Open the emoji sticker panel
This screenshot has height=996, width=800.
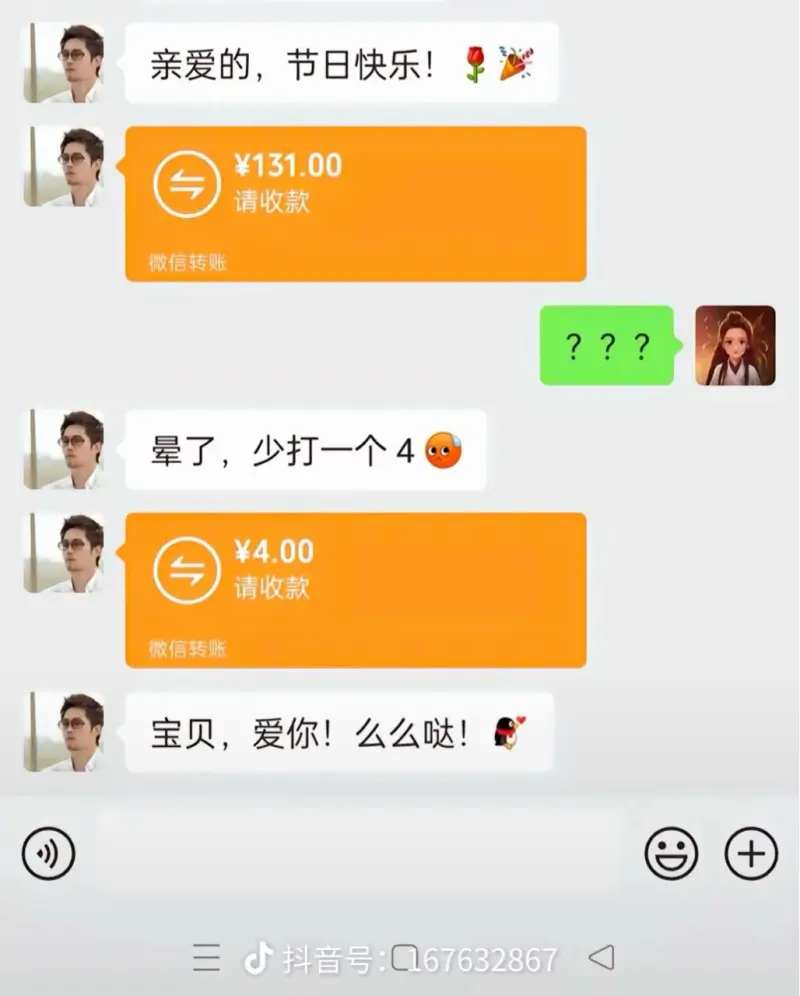pyautogui.click(x=671, y=853)
